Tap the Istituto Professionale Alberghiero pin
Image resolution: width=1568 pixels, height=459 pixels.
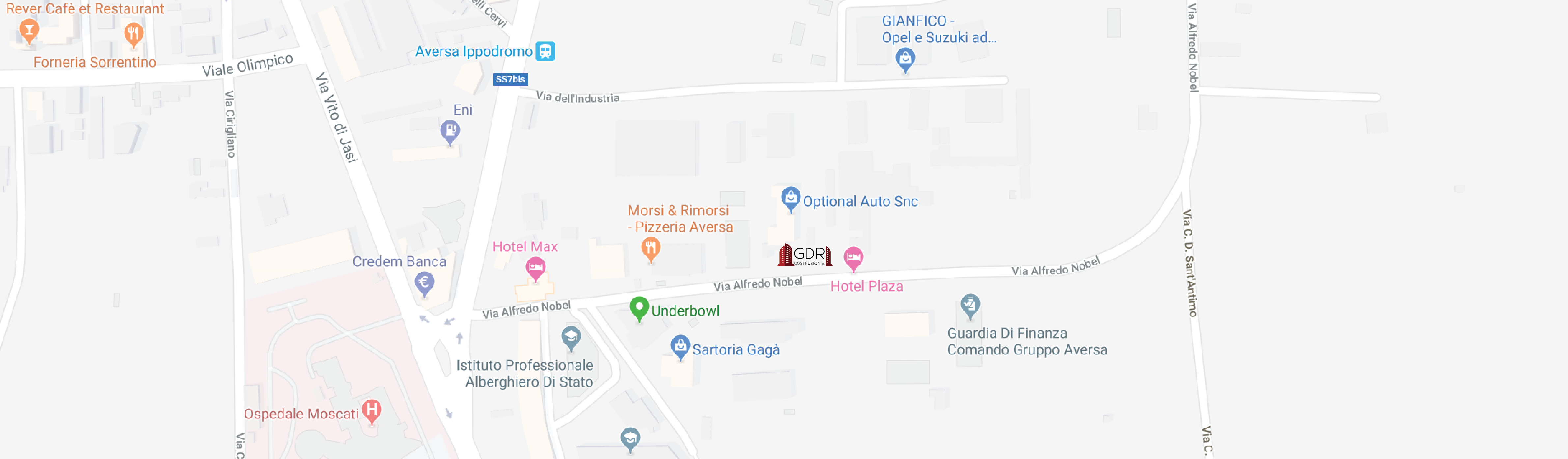(570, 337)
